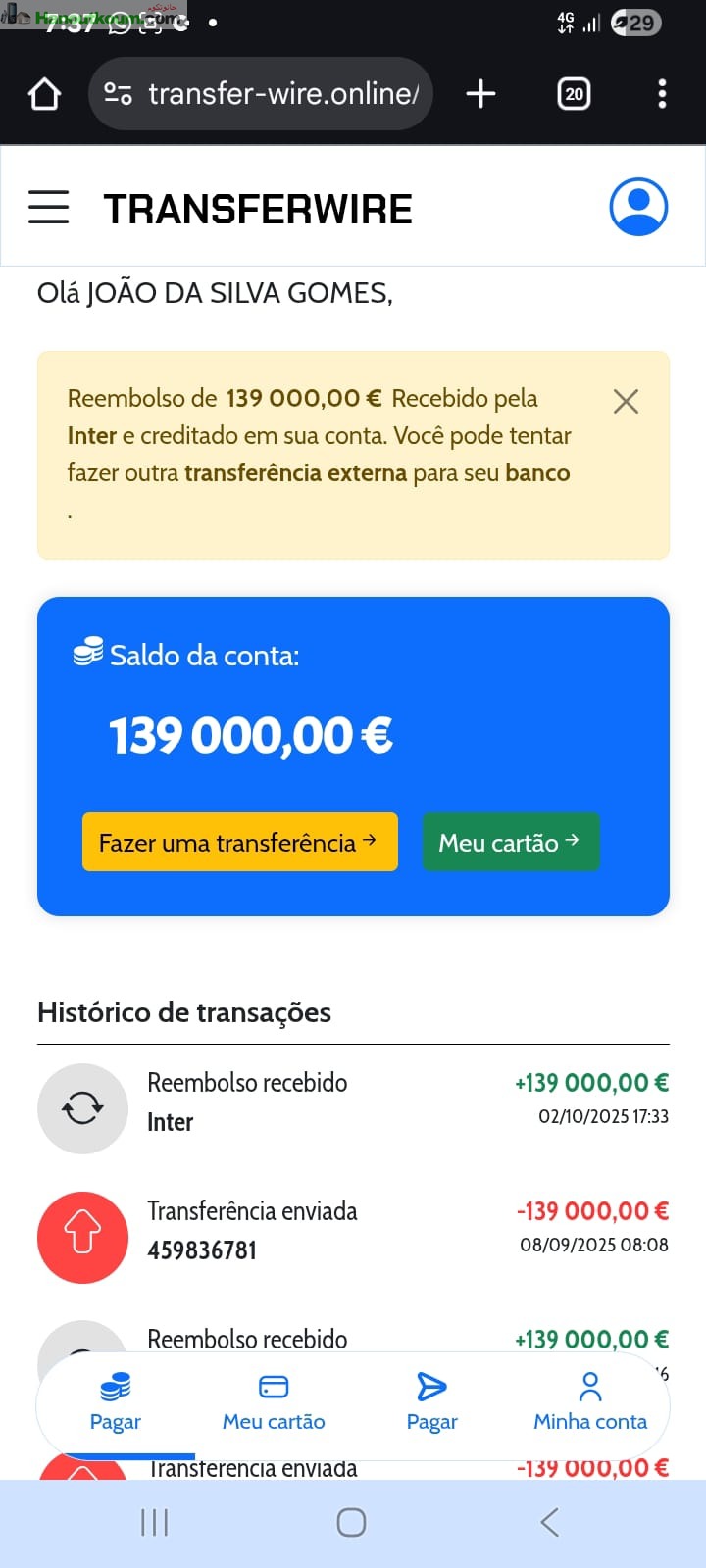Image resolution: width=706 pixels, height=1568 pixels.
Task: Go to the browser home page
Action: click(45, 94)
